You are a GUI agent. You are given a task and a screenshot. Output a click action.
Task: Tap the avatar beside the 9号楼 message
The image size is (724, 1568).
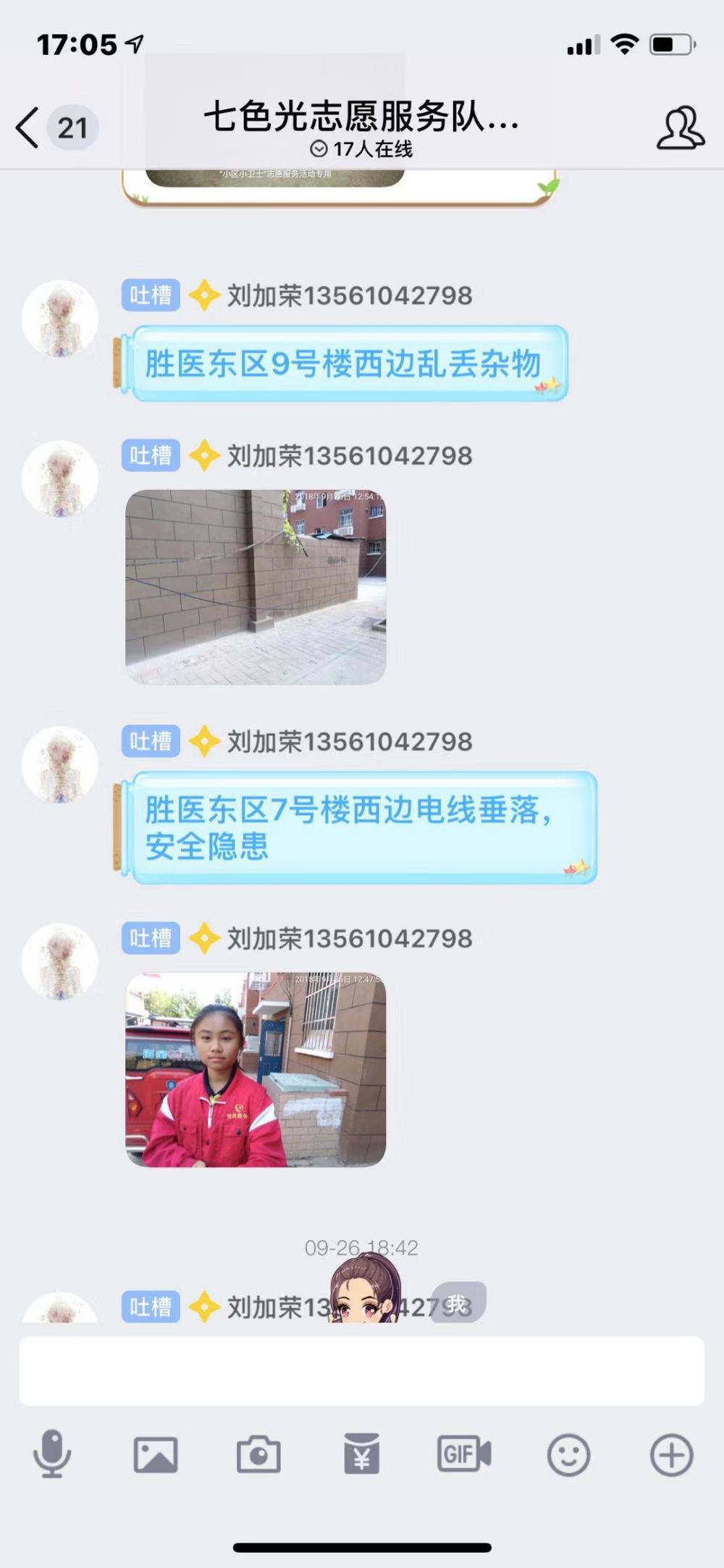[60, 319]
